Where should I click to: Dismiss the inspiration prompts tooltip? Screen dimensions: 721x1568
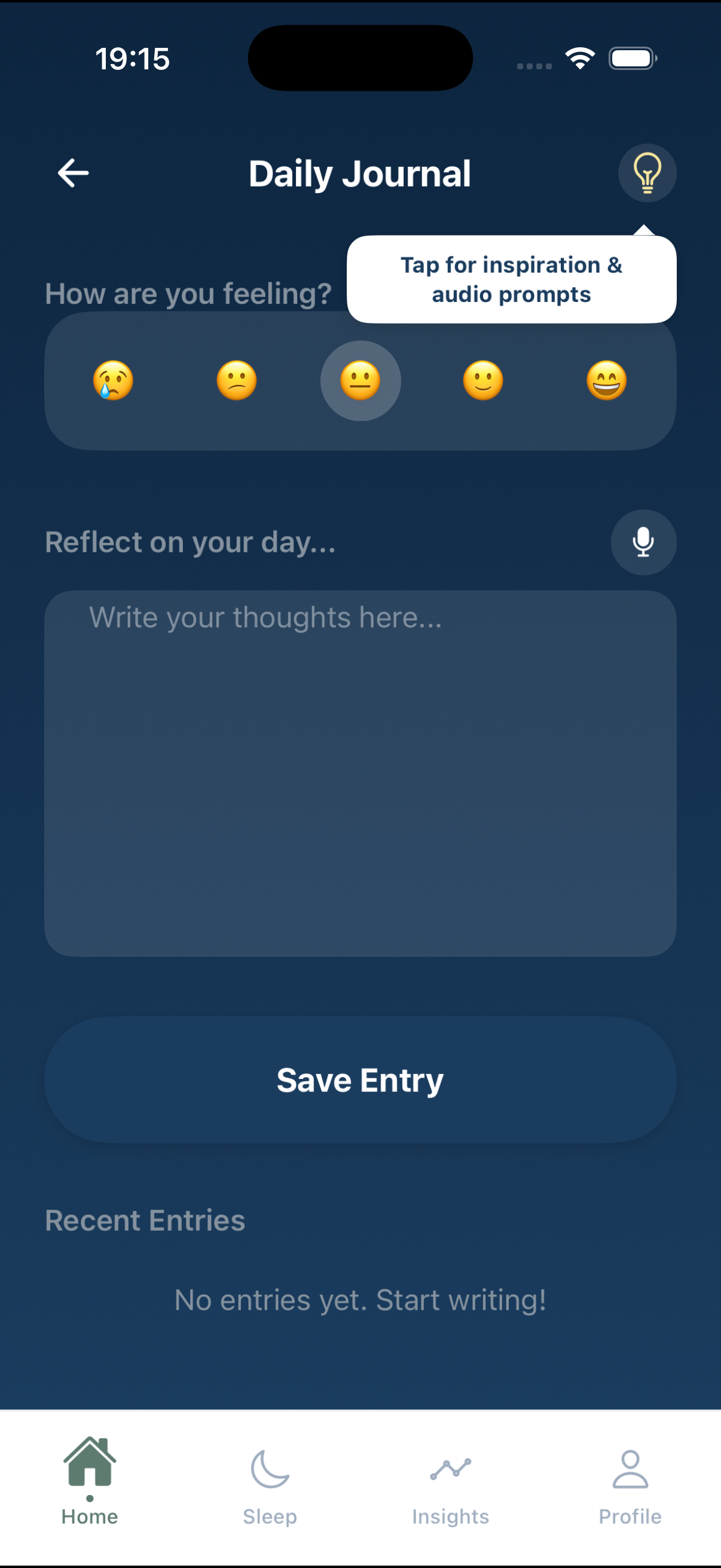(x=511, y=279)
